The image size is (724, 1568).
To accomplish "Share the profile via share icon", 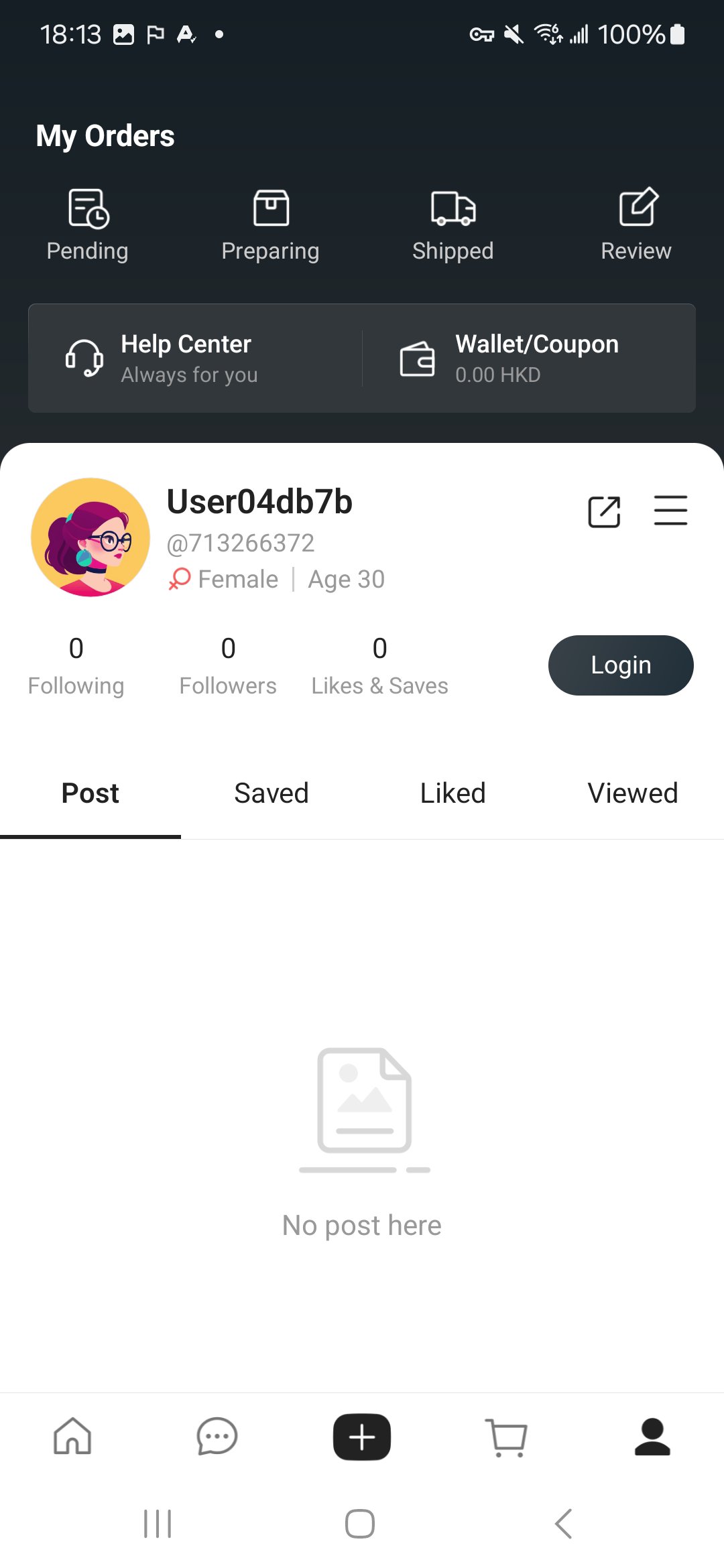I will coord(604,512).
